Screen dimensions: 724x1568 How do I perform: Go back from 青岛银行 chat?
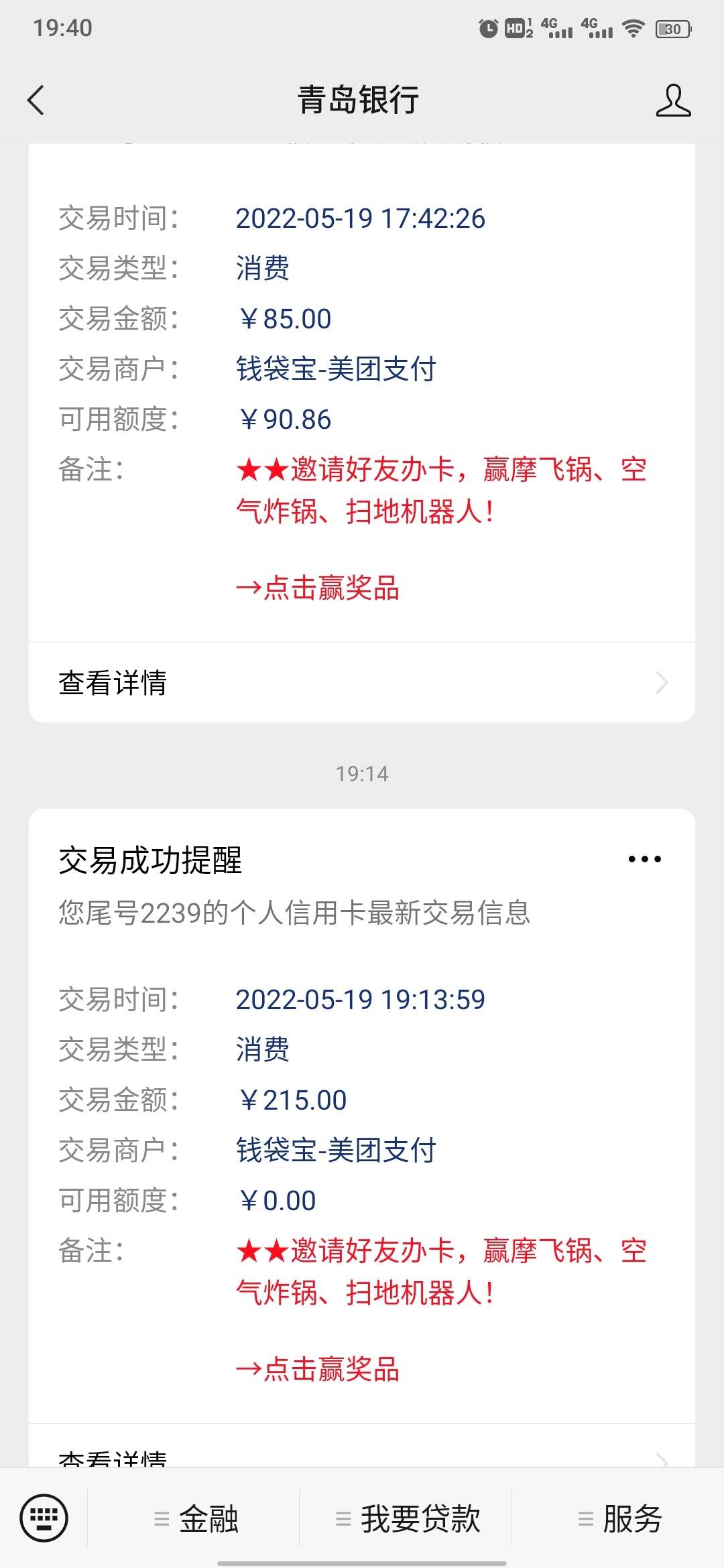click(x=36, y=101)
